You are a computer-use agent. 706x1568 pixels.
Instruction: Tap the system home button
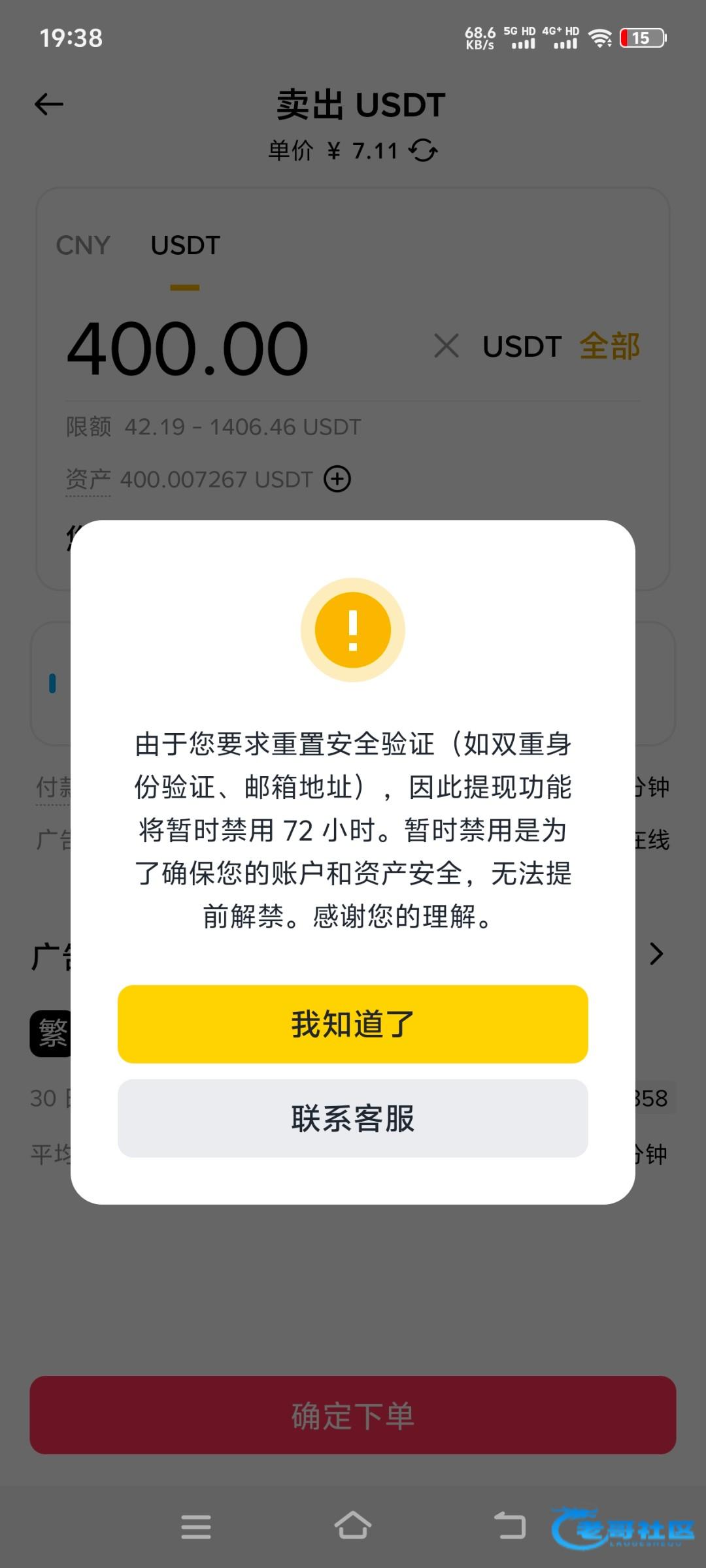click(353, 1526)
